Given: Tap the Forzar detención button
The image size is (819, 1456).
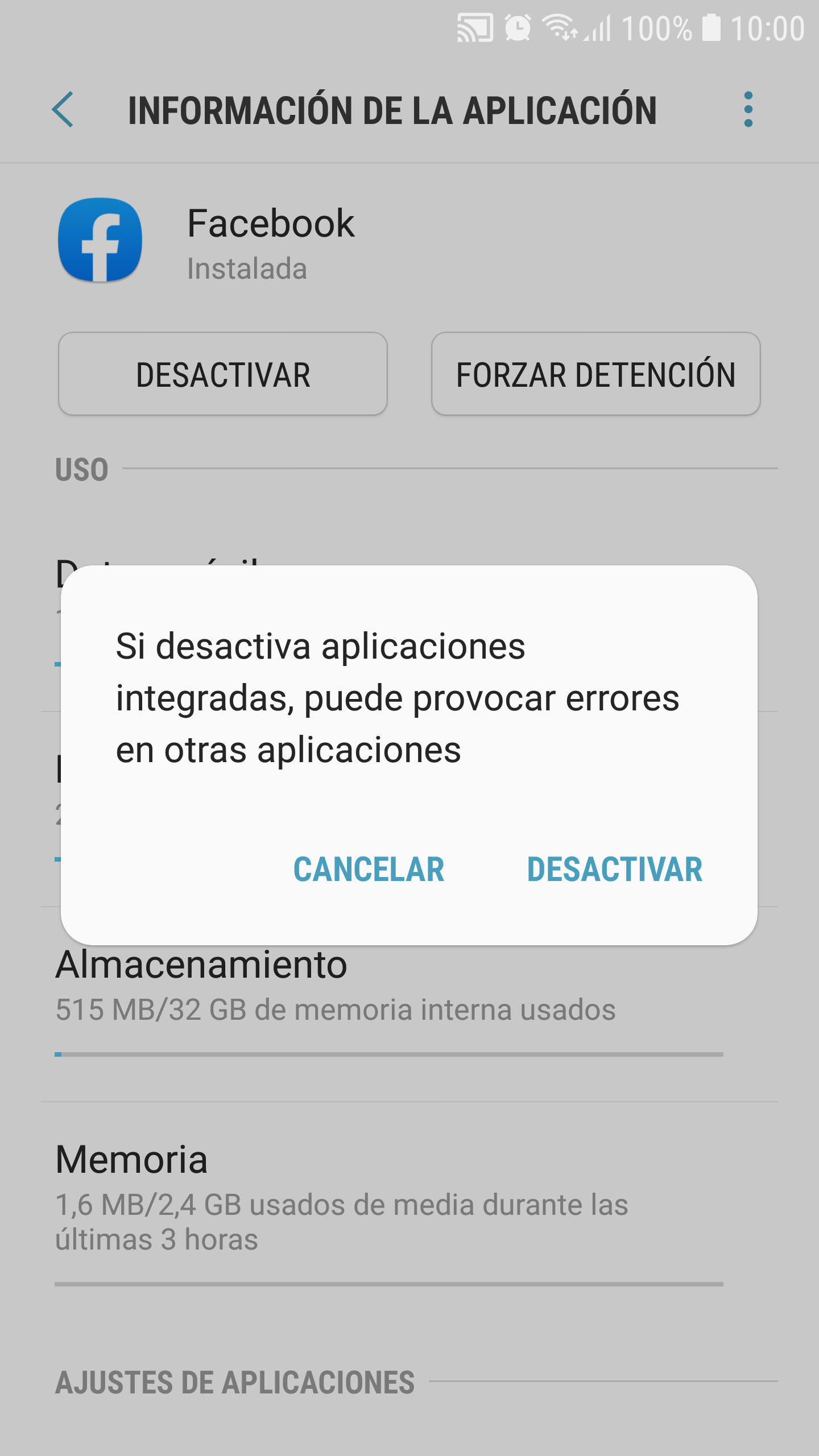Looking at the screenshot, I should click(x=595, y=374).
